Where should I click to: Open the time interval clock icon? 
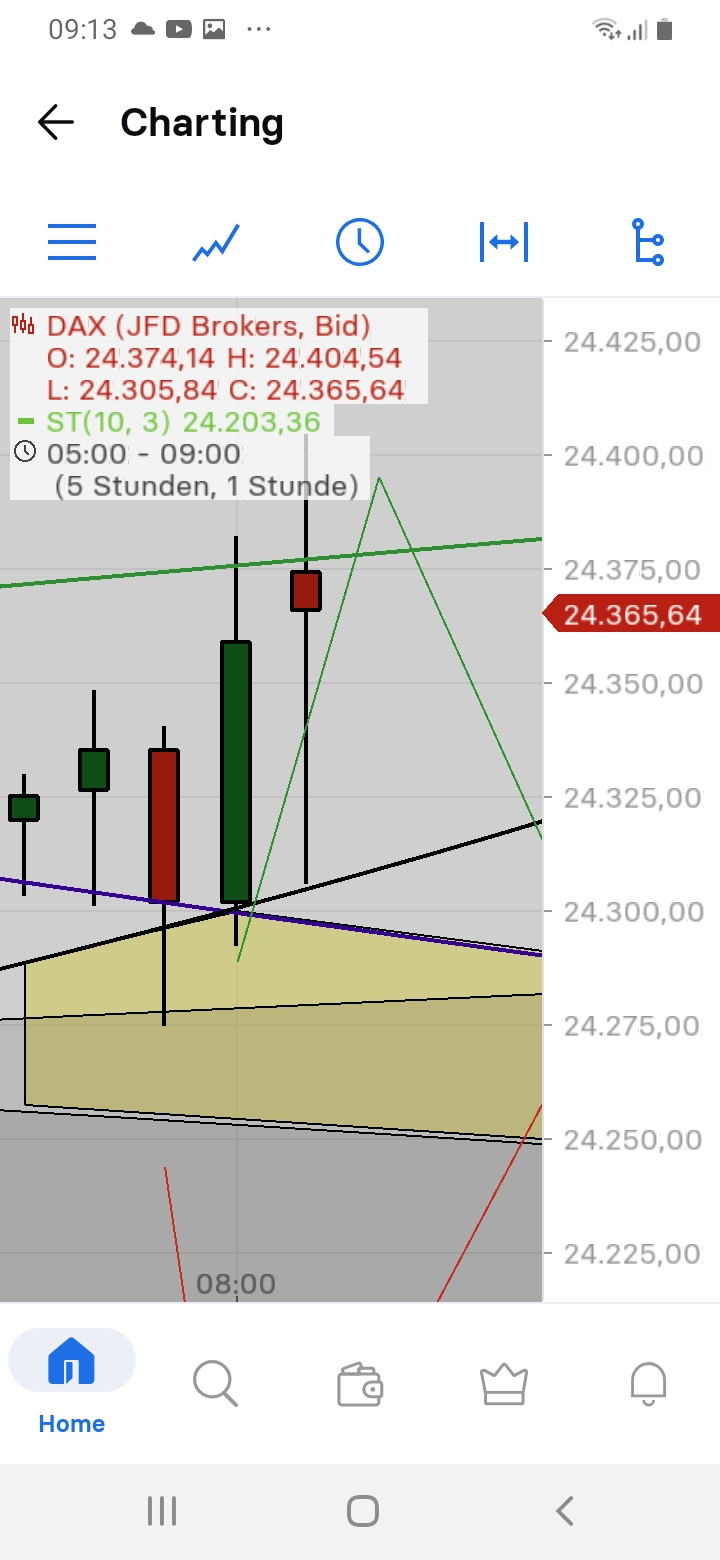pyautogui.click(x=360, y=242)
